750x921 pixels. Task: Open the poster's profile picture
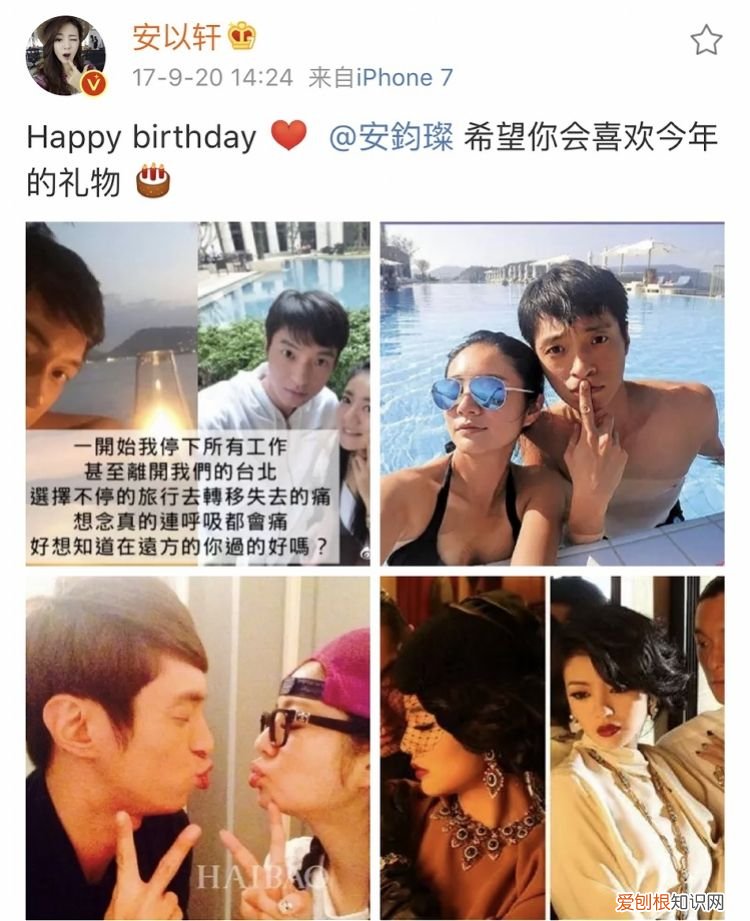[66, 57]
